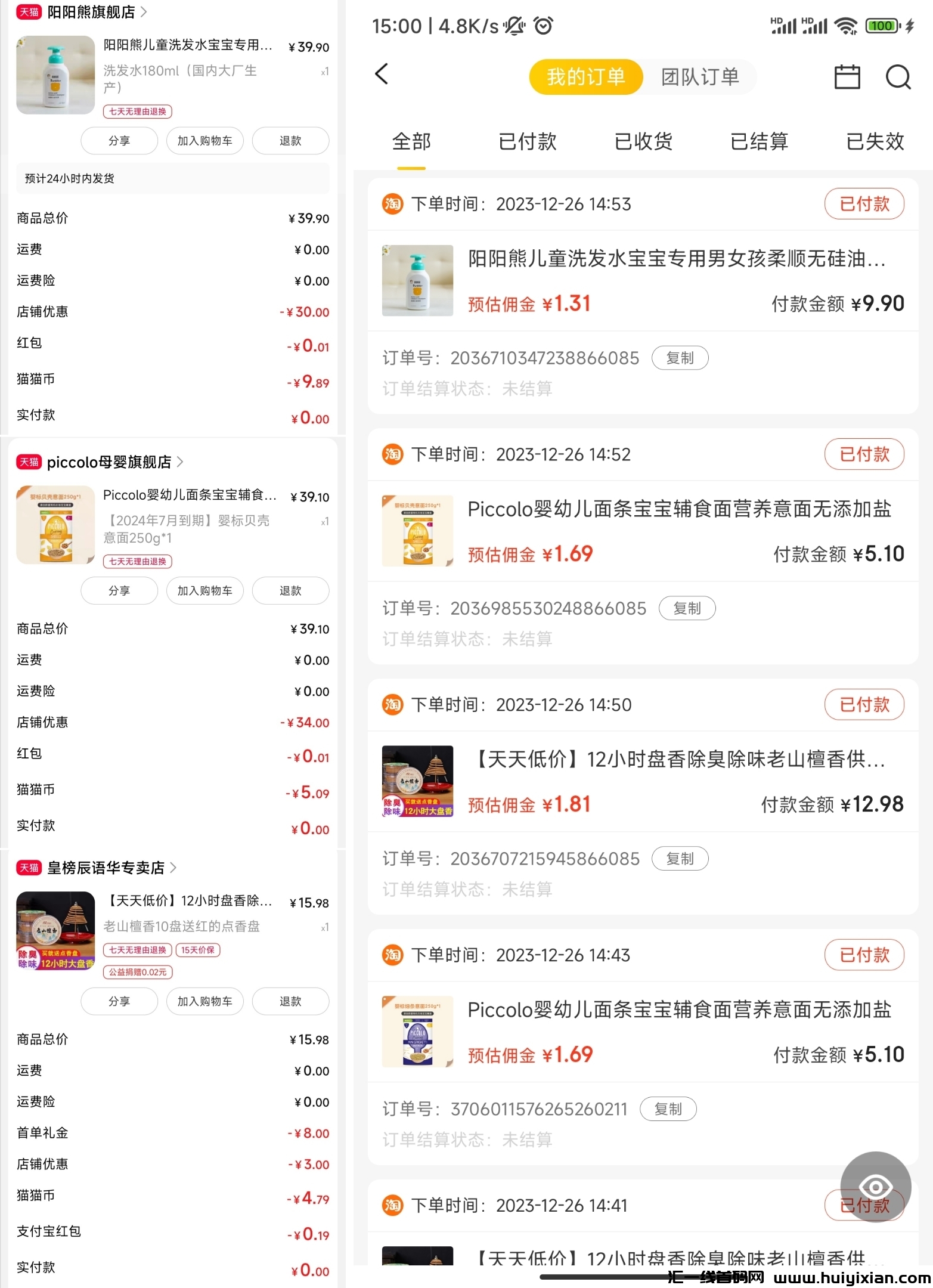Open the 皇榜辰语华专卖店 store

106,868
